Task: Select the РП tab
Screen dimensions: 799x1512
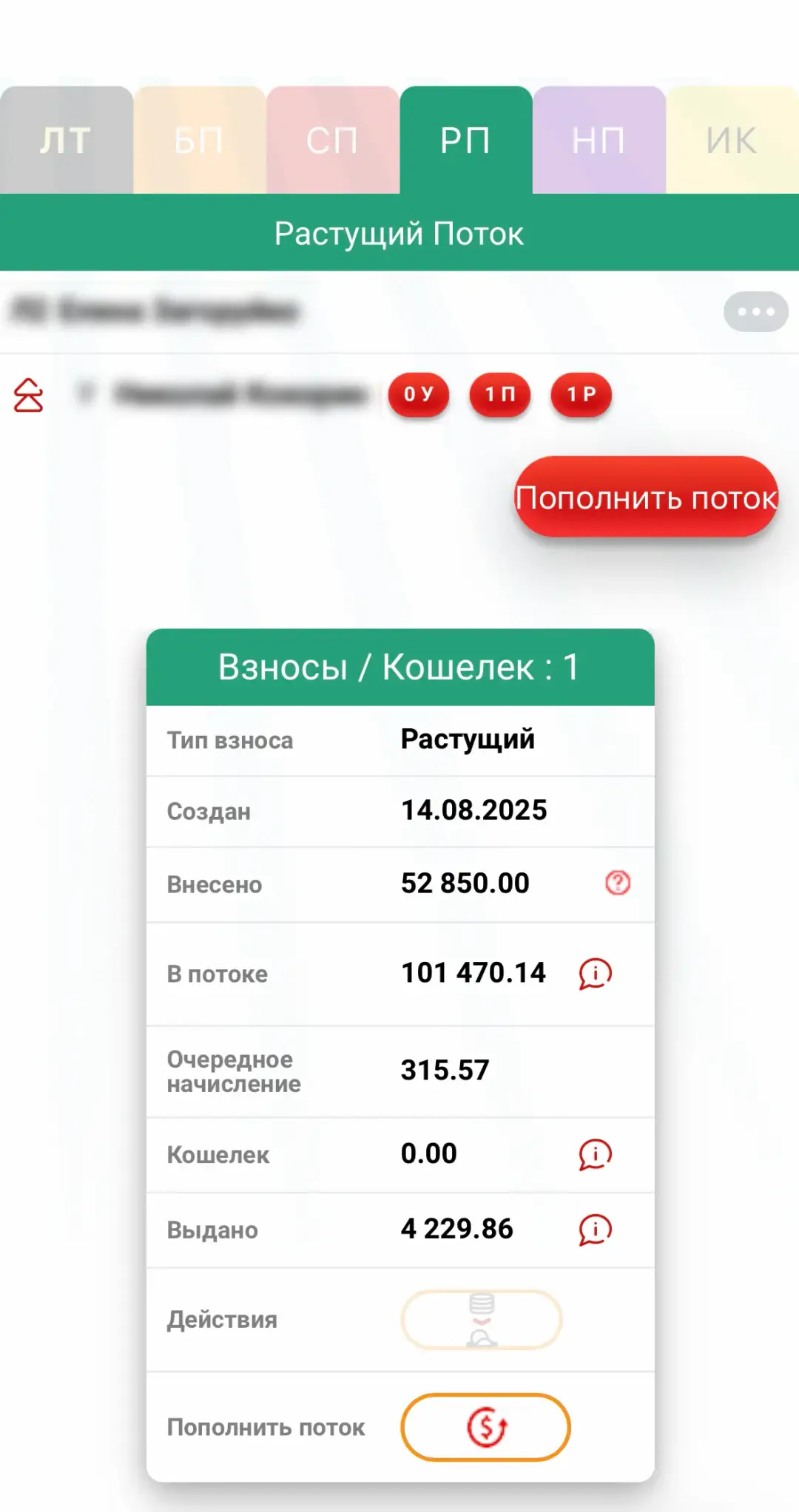Action: click(465, 140)
